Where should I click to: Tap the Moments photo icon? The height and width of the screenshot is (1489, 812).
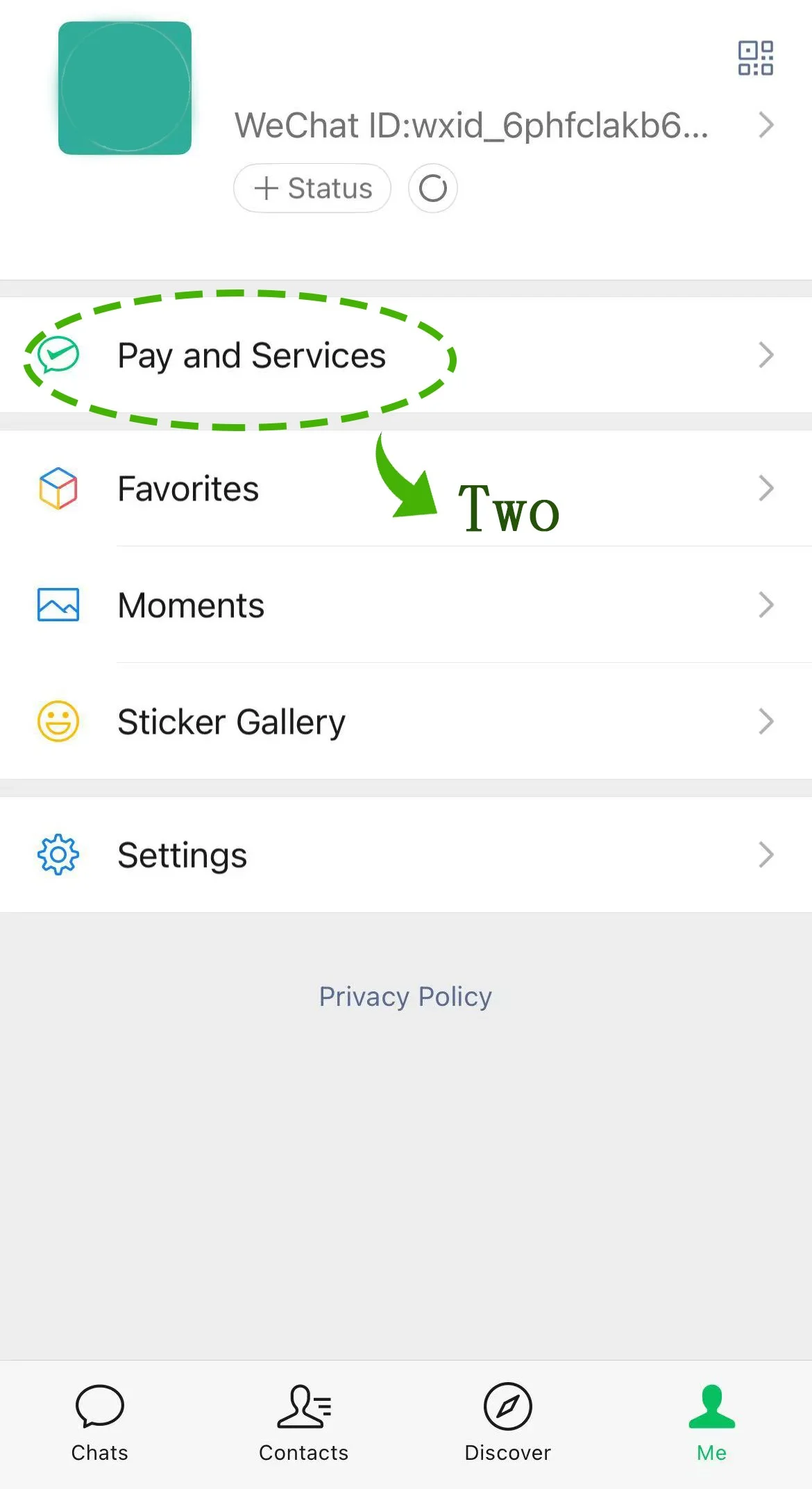click(x=58, y=604)
